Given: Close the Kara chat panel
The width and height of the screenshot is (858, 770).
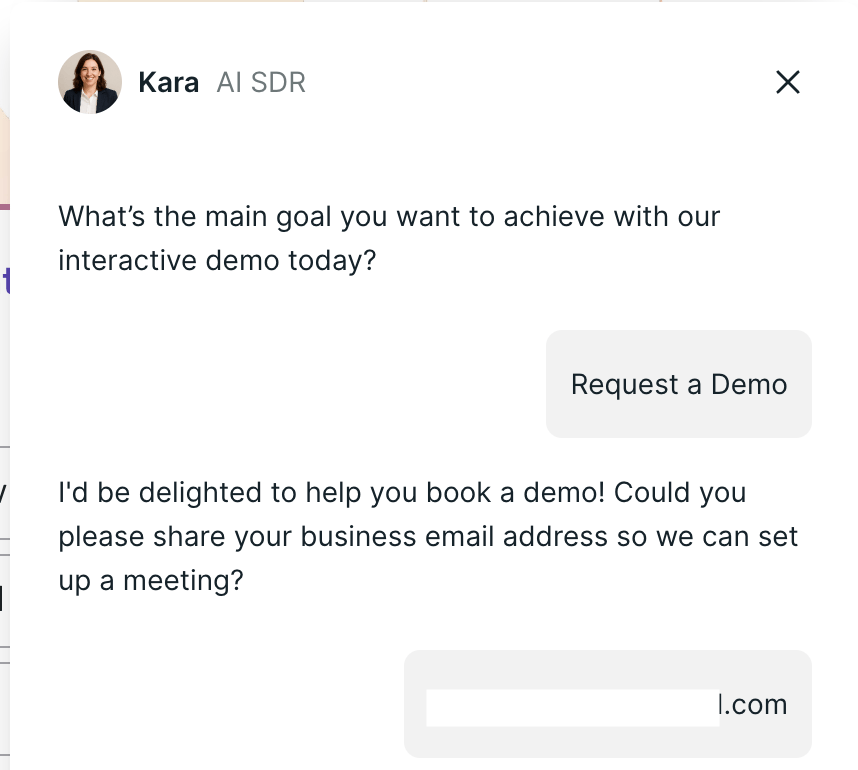Looking at the screenshot, I should coord(787,82).
